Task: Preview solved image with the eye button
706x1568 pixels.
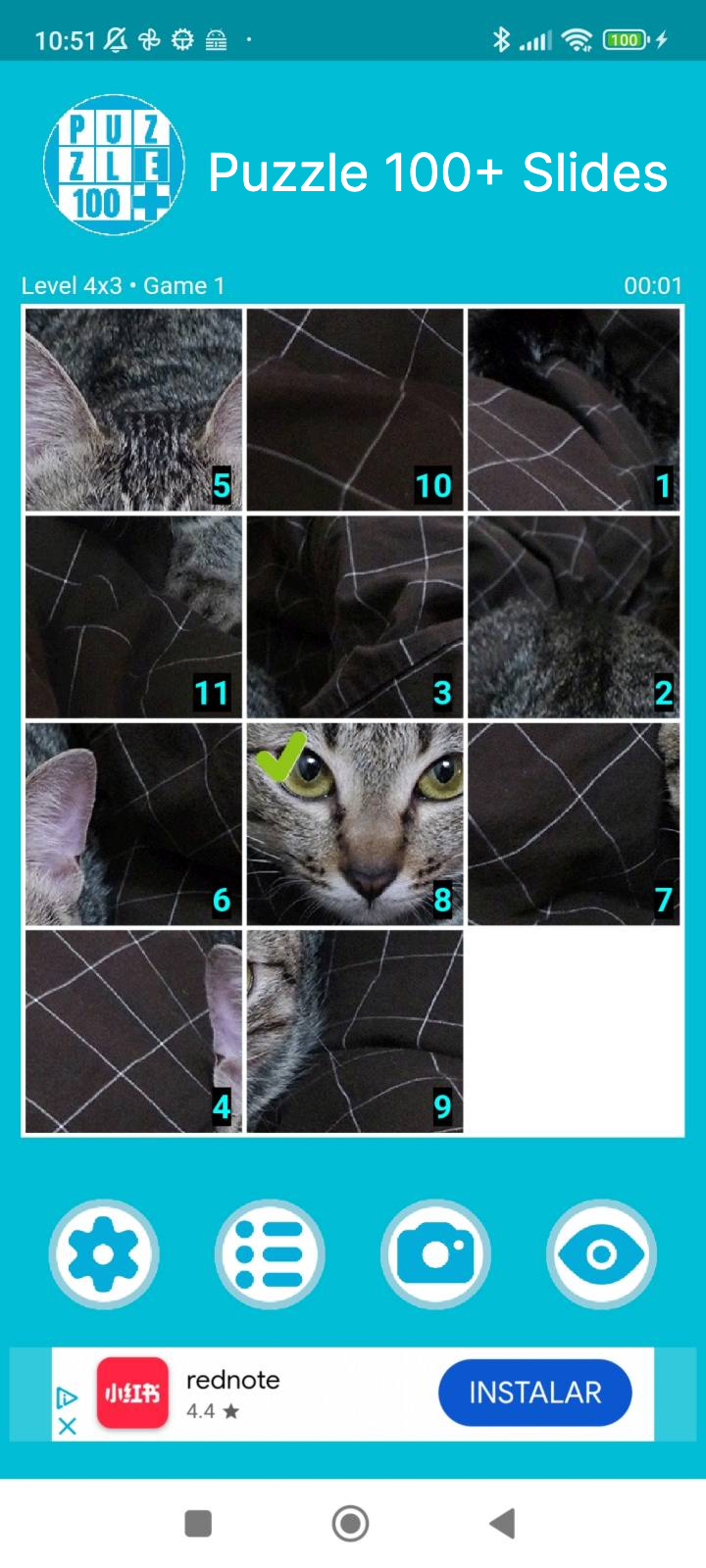Action: (x=601, y=1253)
